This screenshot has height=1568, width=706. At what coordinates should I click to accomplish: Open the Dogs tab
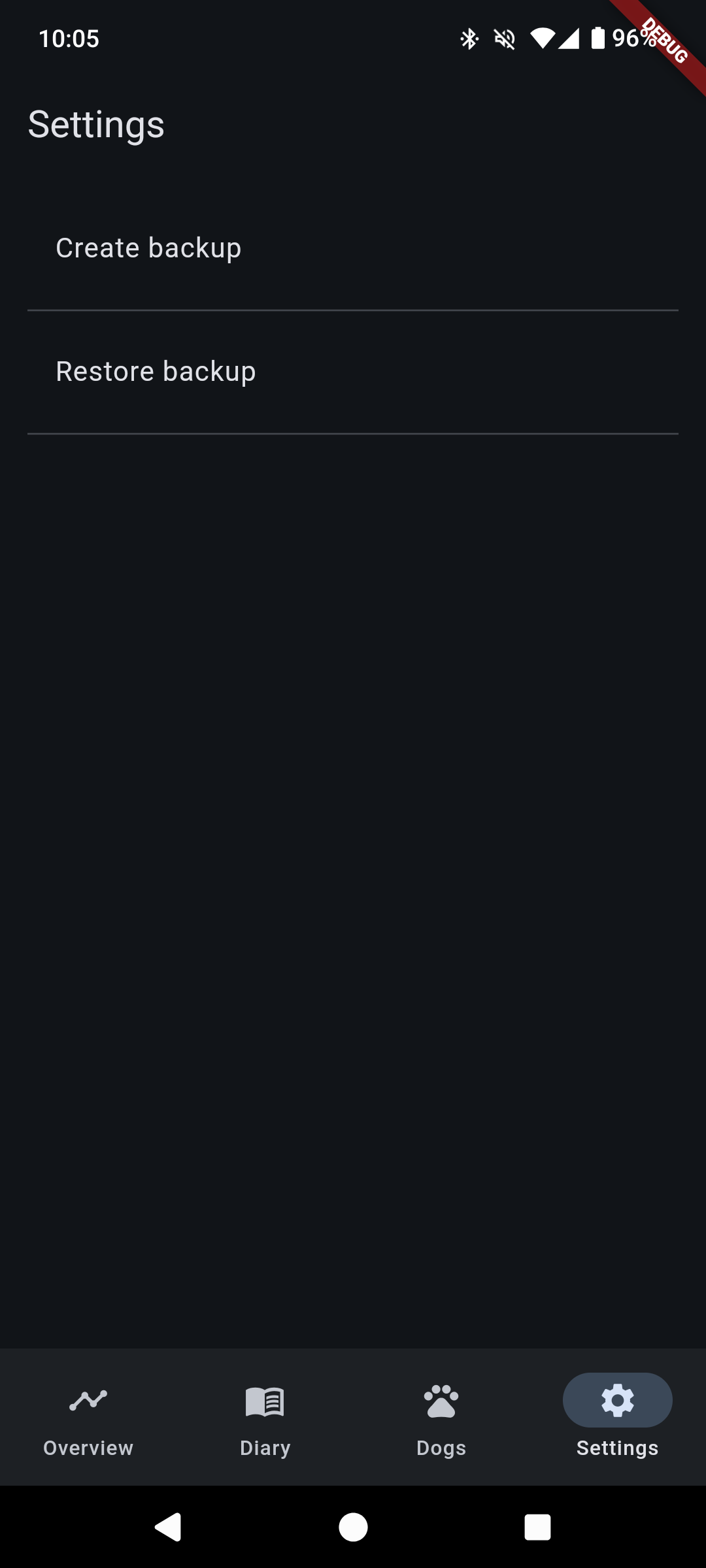pyautogui.click(x=441, y=1418)
